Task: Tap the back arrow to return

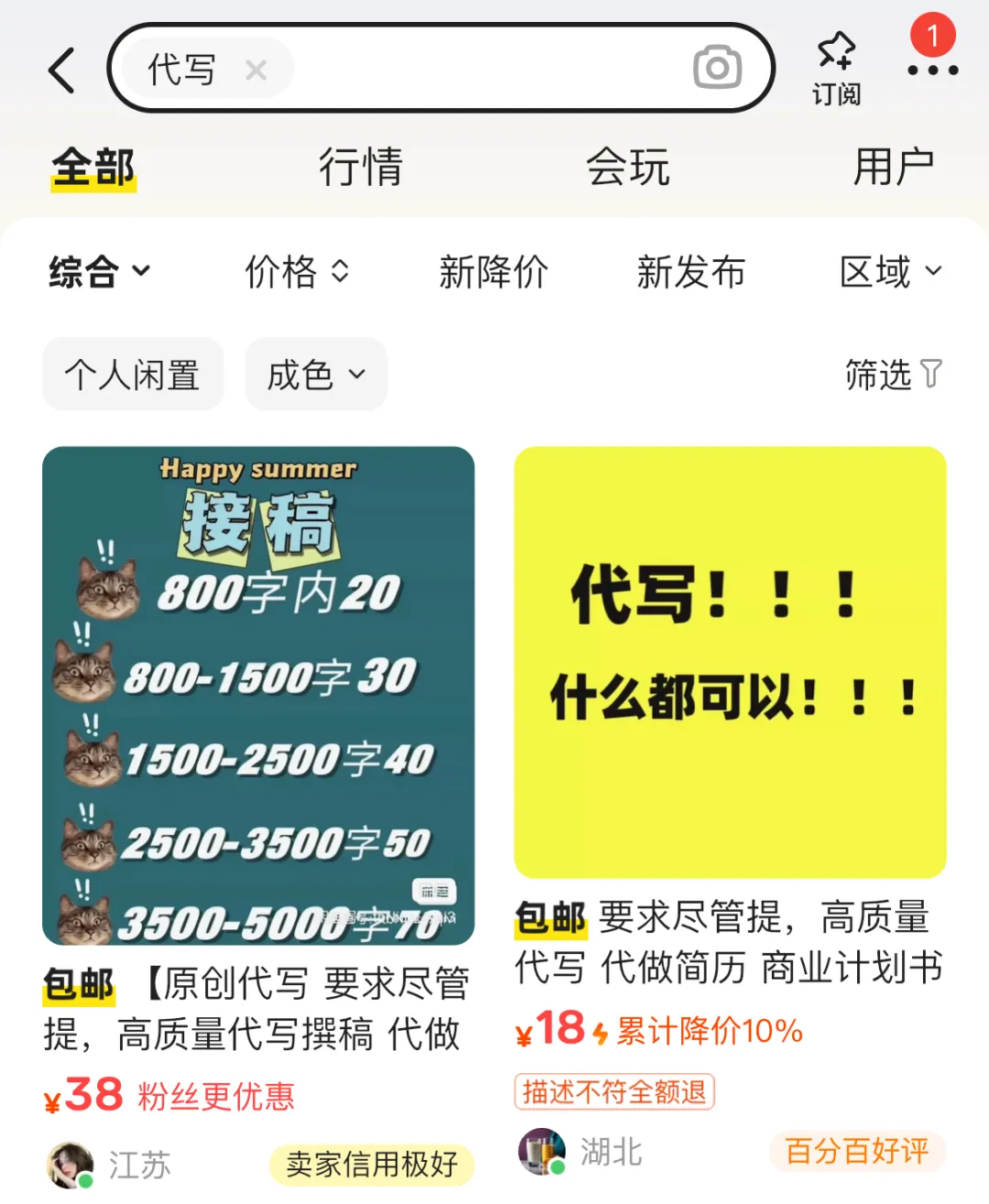Action: tap(61, 69)
